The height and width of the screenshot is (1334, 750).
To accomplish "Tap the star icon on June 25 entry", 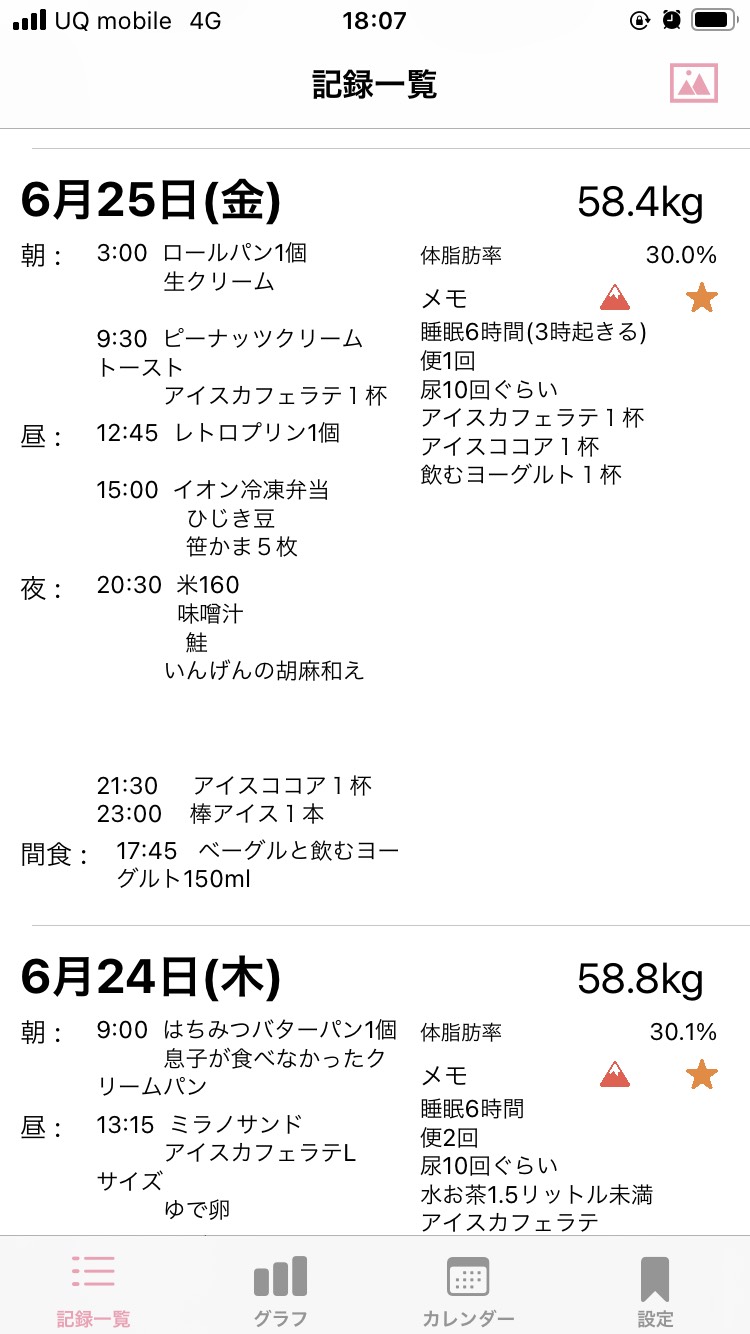I will pyautogui.click(x=702, y=297).
